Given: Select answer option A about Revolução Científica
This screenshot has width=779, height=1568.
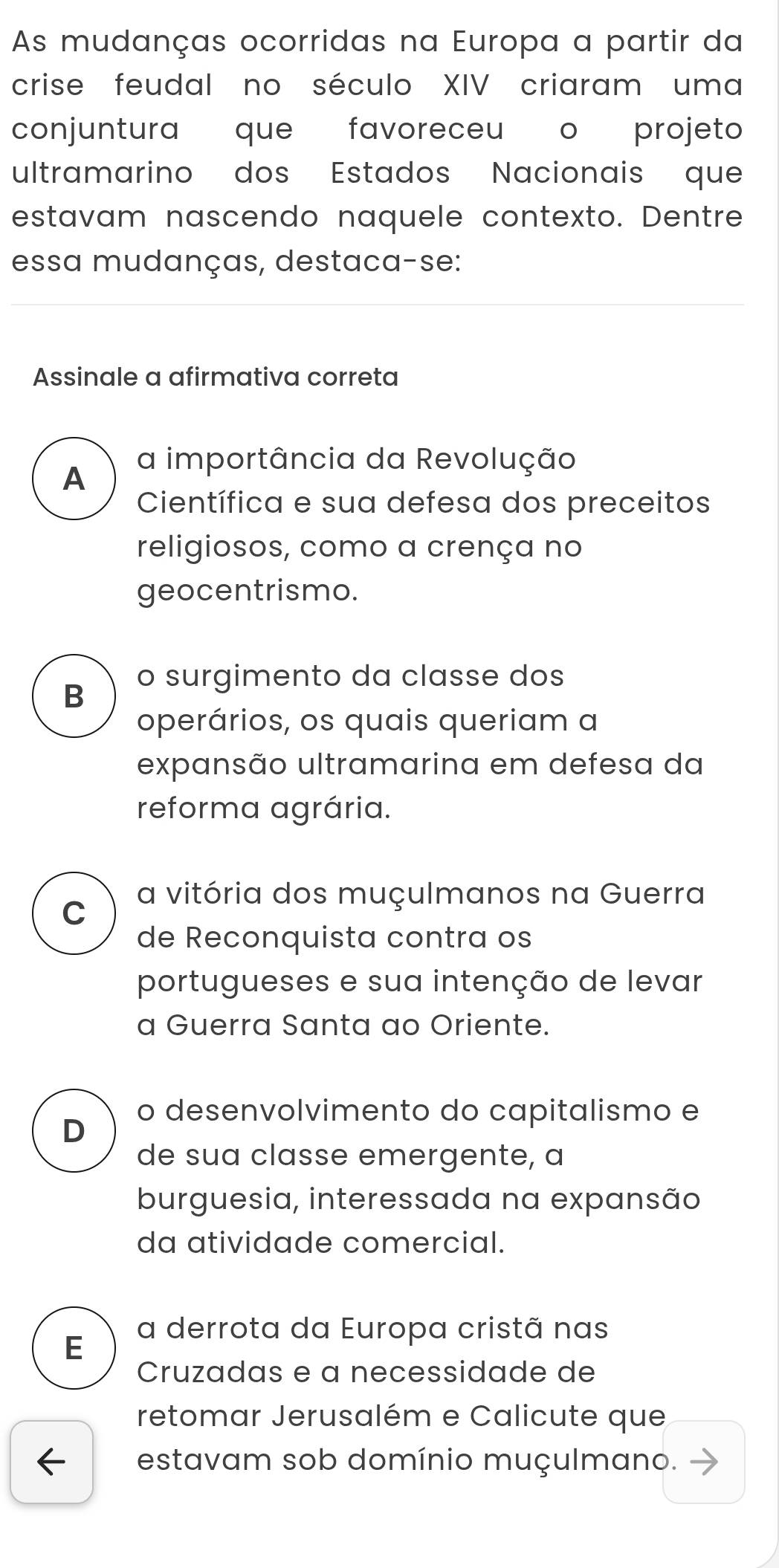Looking at the screenshot, I should (x=74, y=479).
